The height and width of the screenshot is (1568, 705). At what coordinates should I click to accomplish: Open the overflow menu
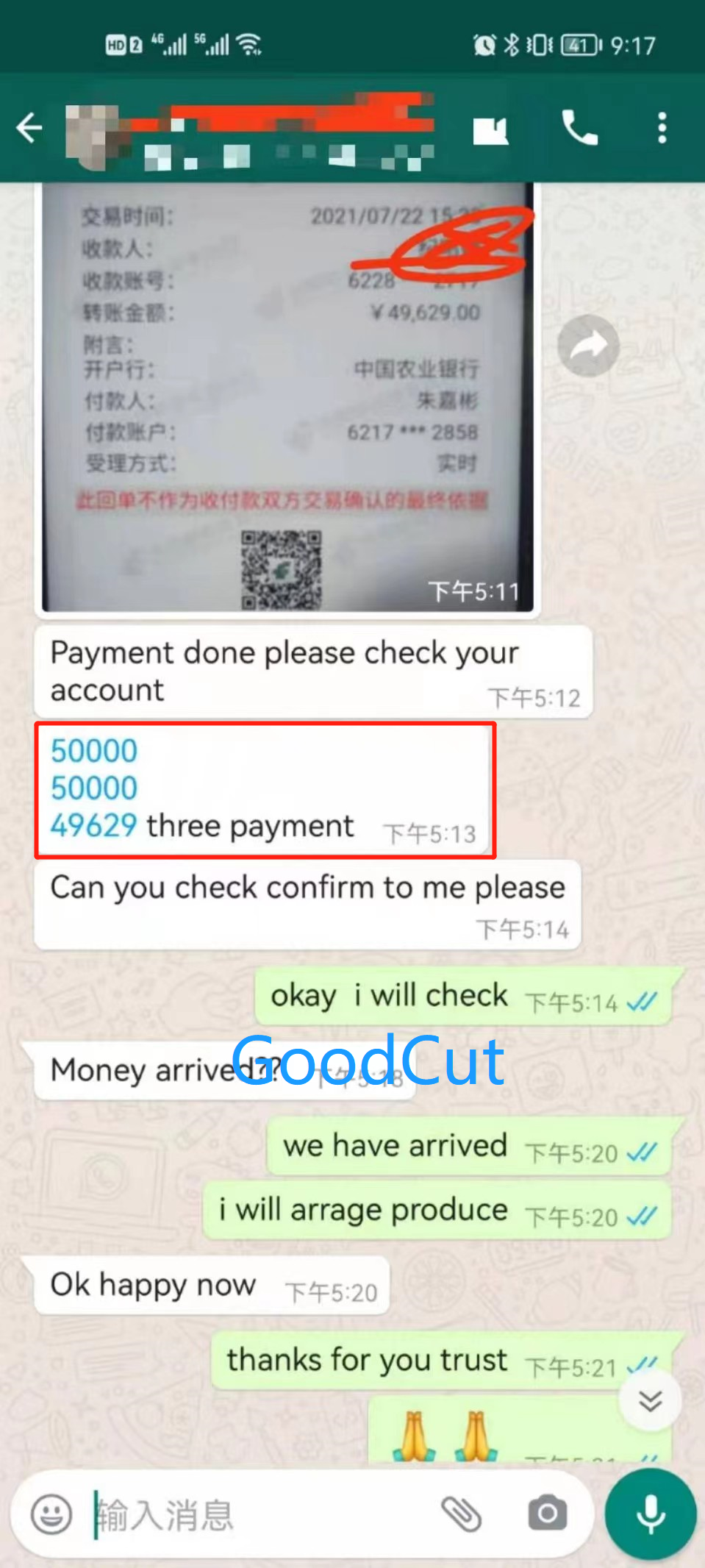(662, 129)
